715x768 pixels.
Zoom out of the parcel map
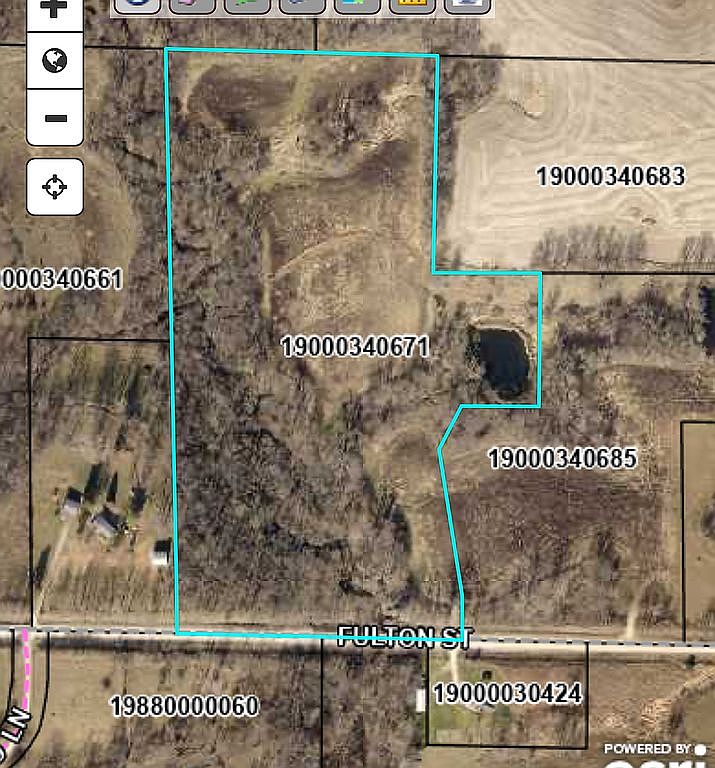(55, 118)
